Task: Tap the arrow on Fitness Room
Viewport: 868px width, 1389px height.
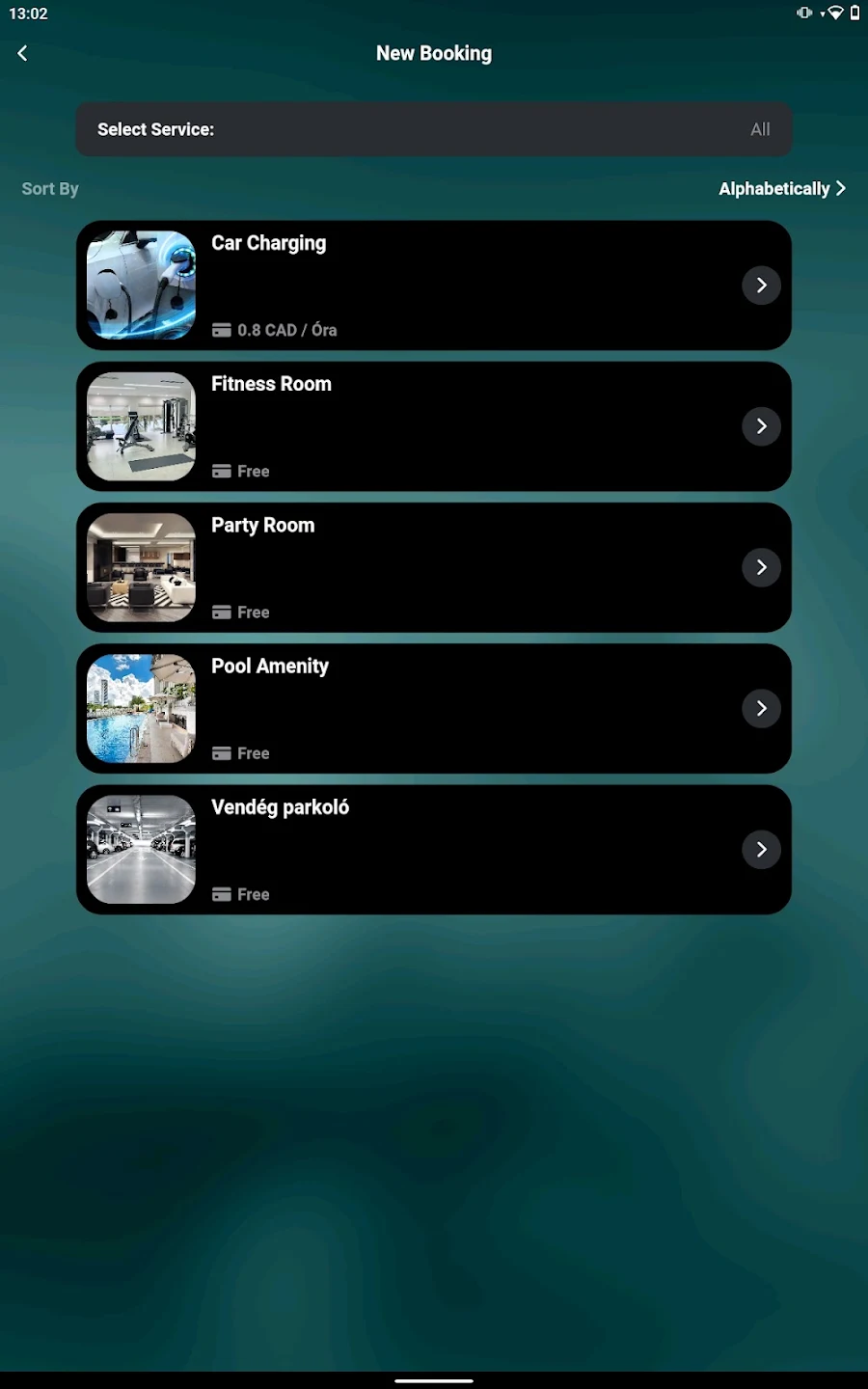Action: 761,426
